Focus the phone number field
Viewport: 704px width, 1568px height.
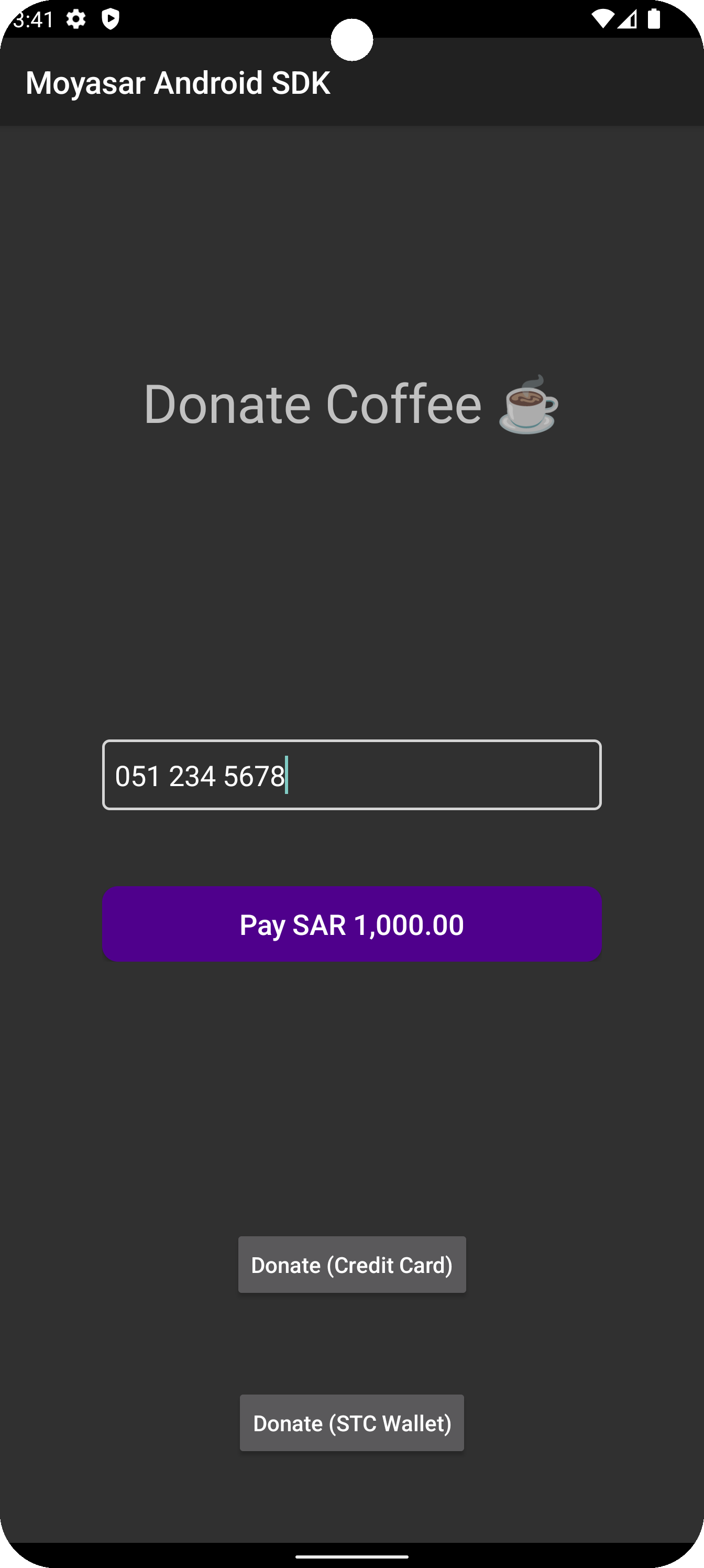(351, 775)
